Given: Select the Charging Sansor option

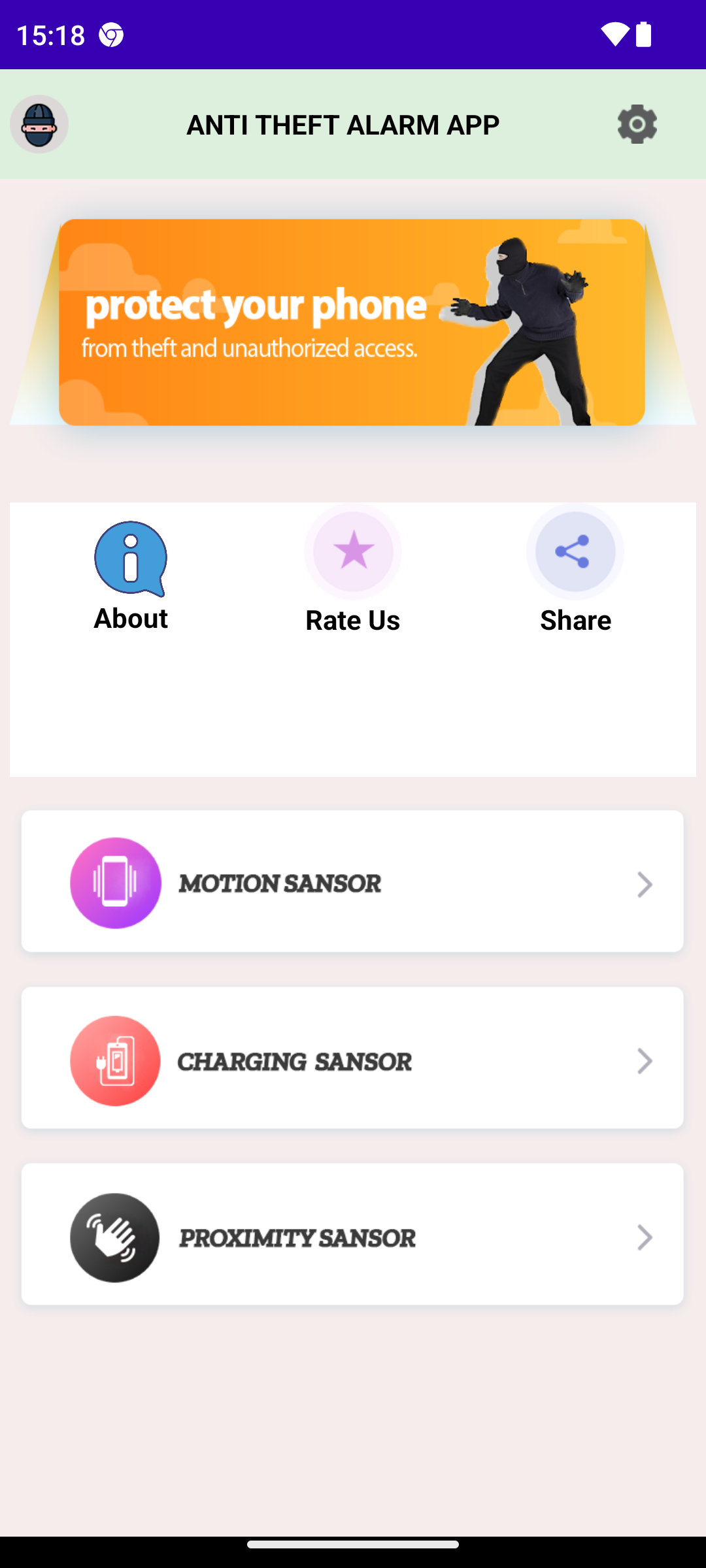Looking at the screenshot, I should click(x=352, y=1058).
